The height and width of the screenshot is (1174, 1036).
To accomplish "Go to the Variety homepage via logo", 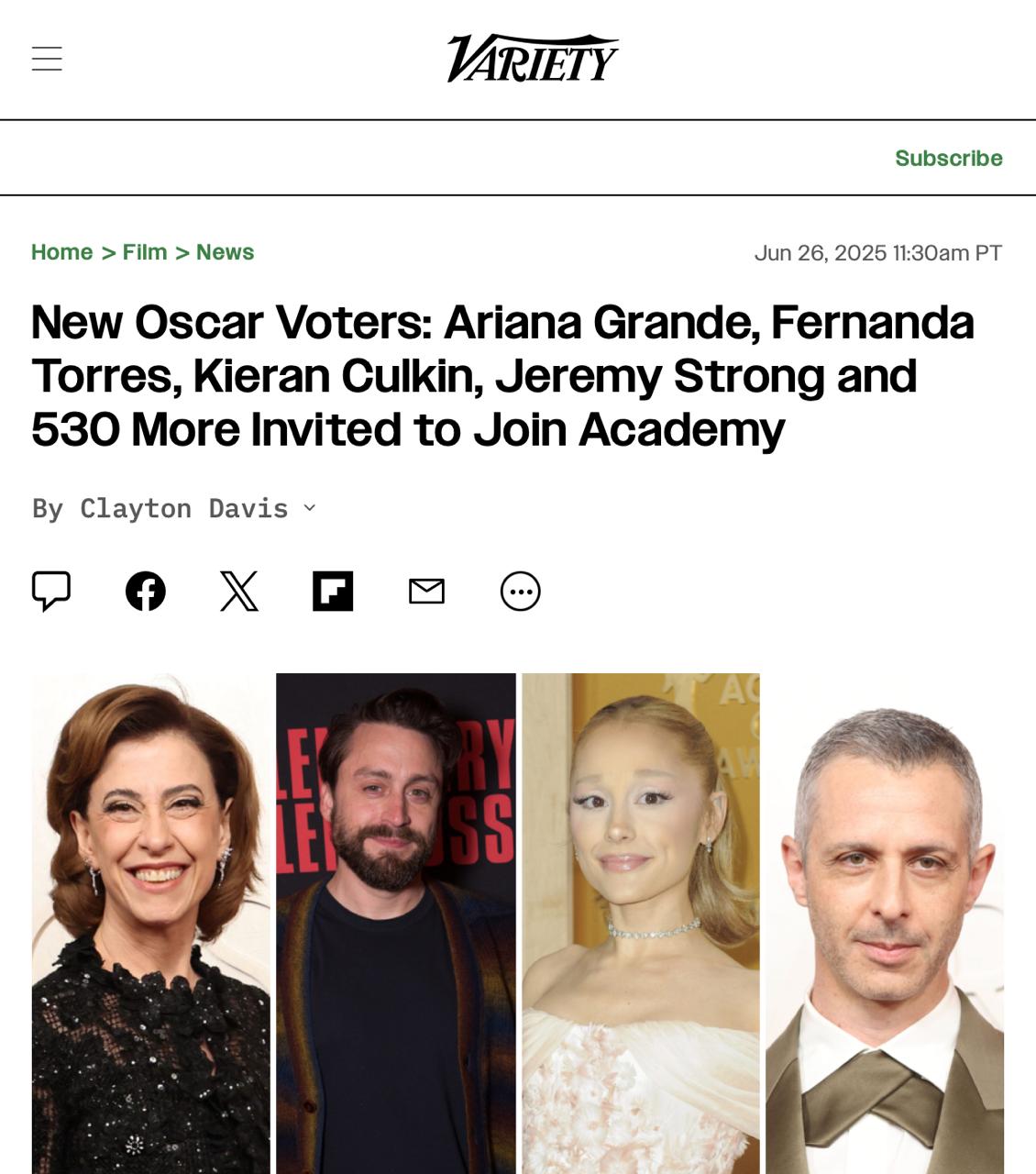I will pyautogui.click(x=532, y=59).
